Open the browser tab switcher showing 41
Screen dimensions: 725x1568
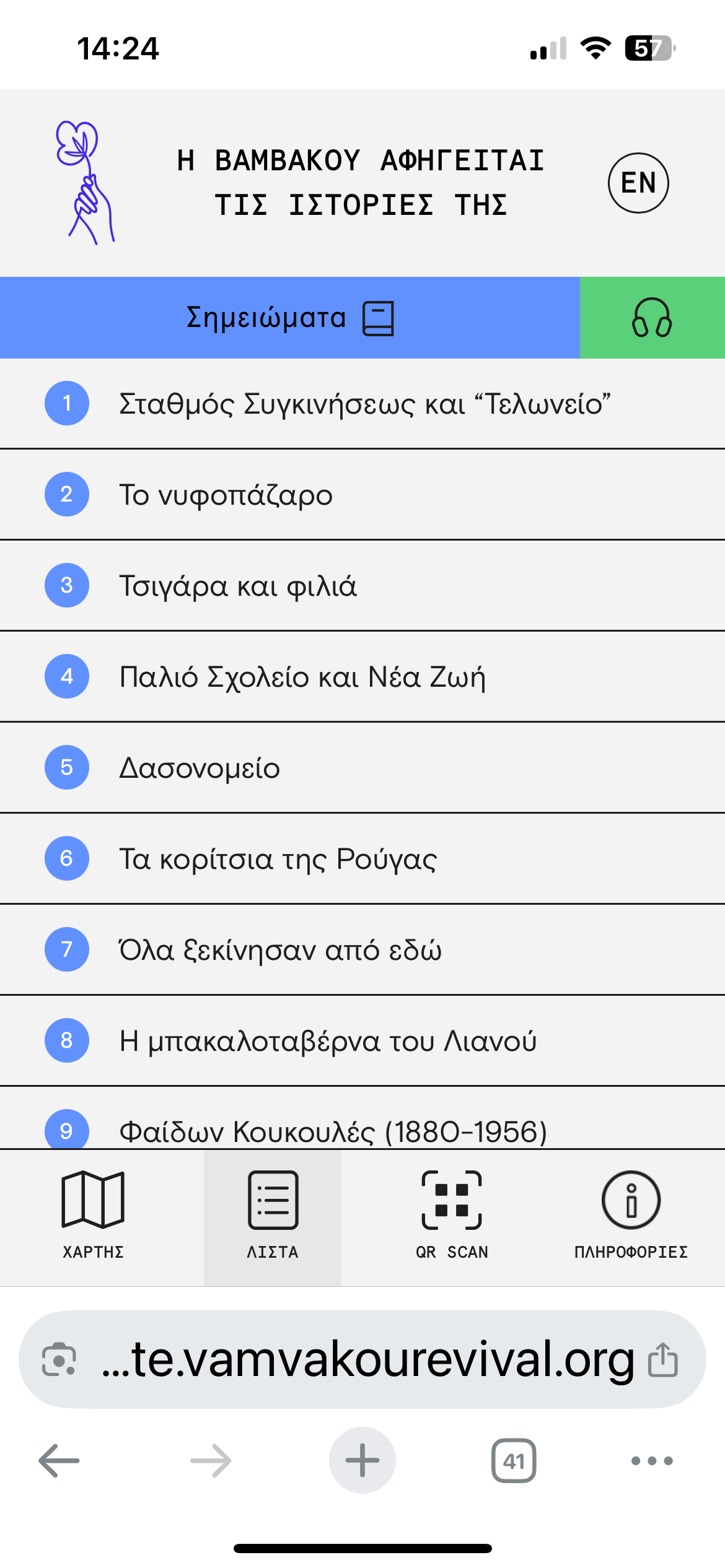point(514,1461)
